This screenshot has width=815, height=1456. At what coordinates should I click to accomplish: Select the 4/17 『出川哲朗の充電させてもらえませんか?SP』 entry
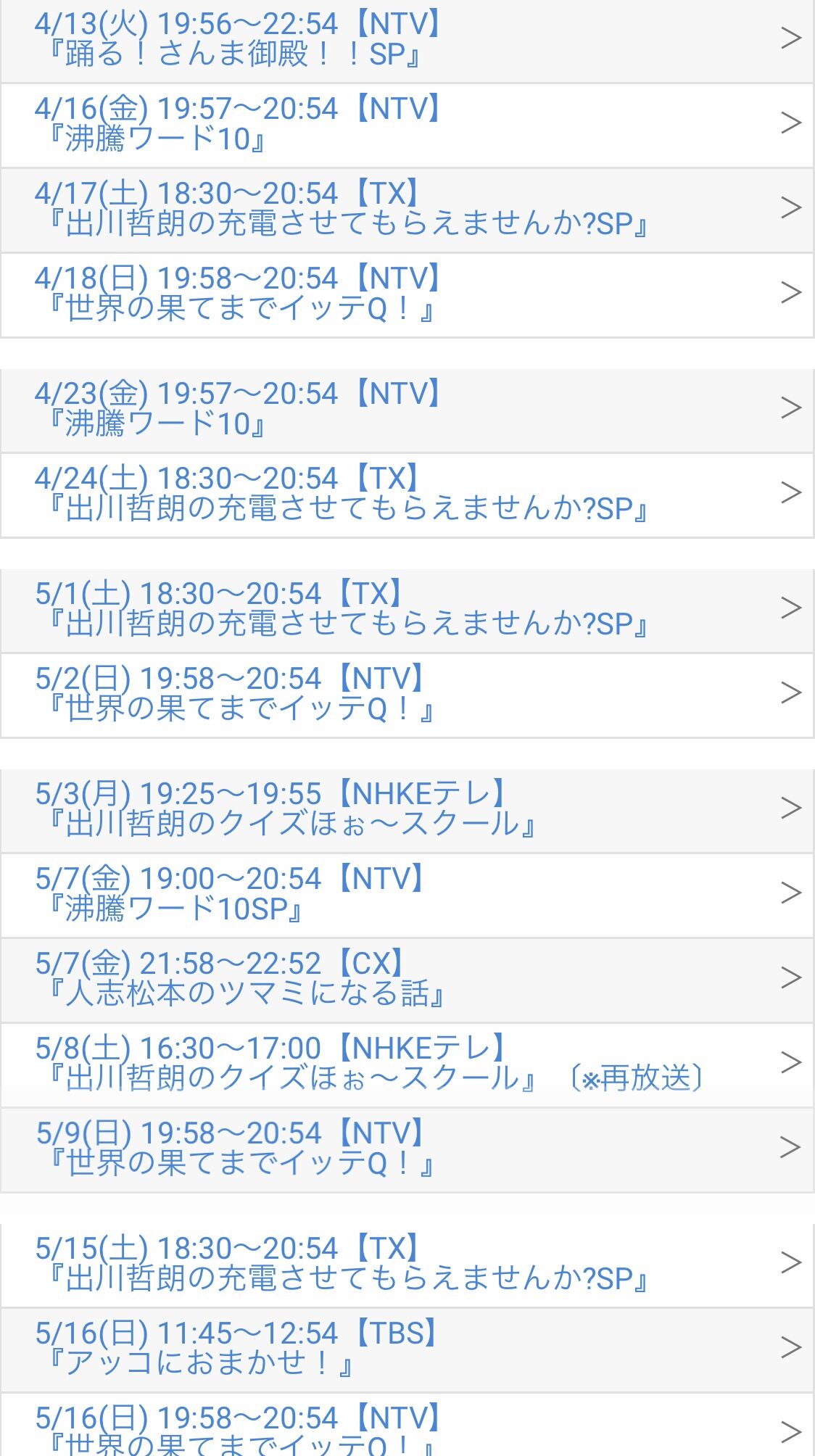coord(406,209)
